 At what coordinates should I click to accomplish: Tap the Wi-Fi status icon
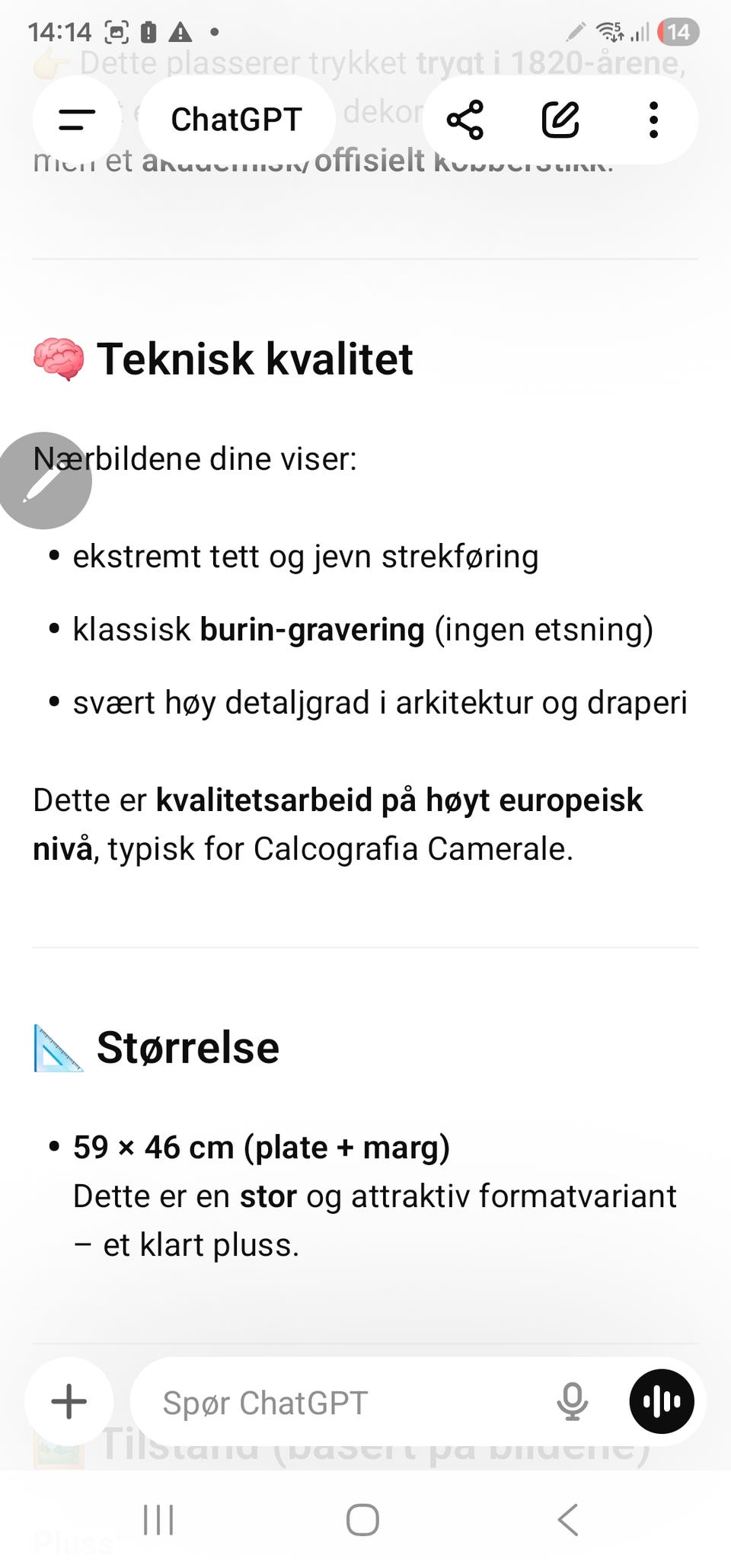(x=608, y=32)
